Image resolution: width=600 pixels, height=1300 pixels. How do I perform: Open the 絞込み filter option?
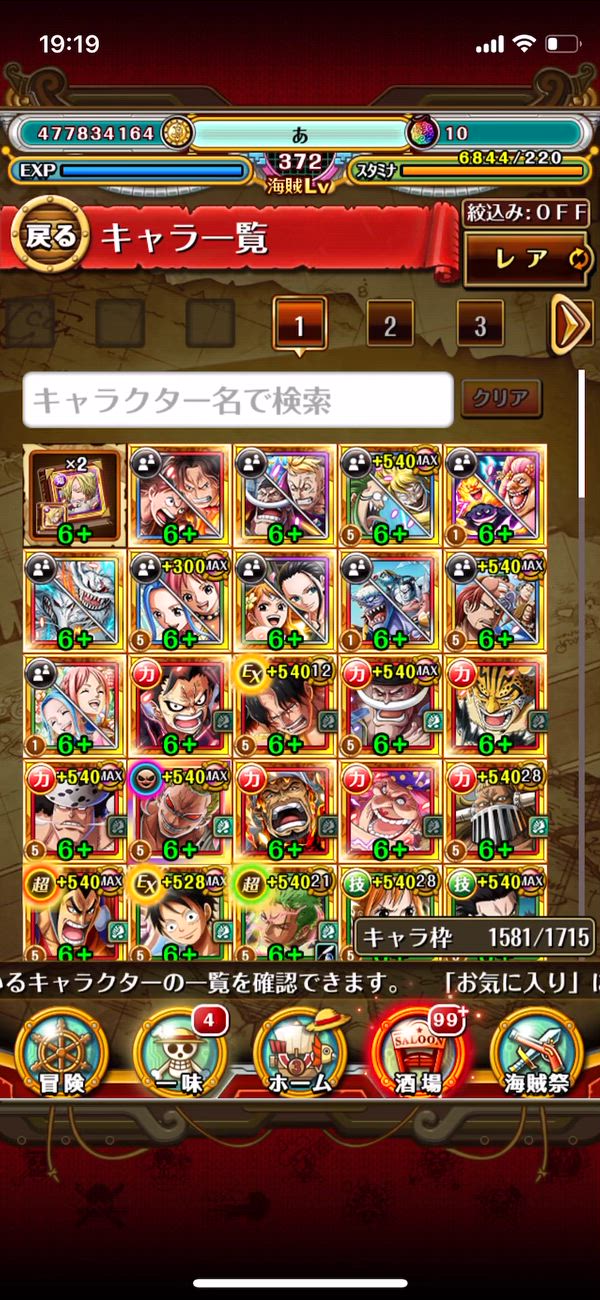[x=525, y=213]
